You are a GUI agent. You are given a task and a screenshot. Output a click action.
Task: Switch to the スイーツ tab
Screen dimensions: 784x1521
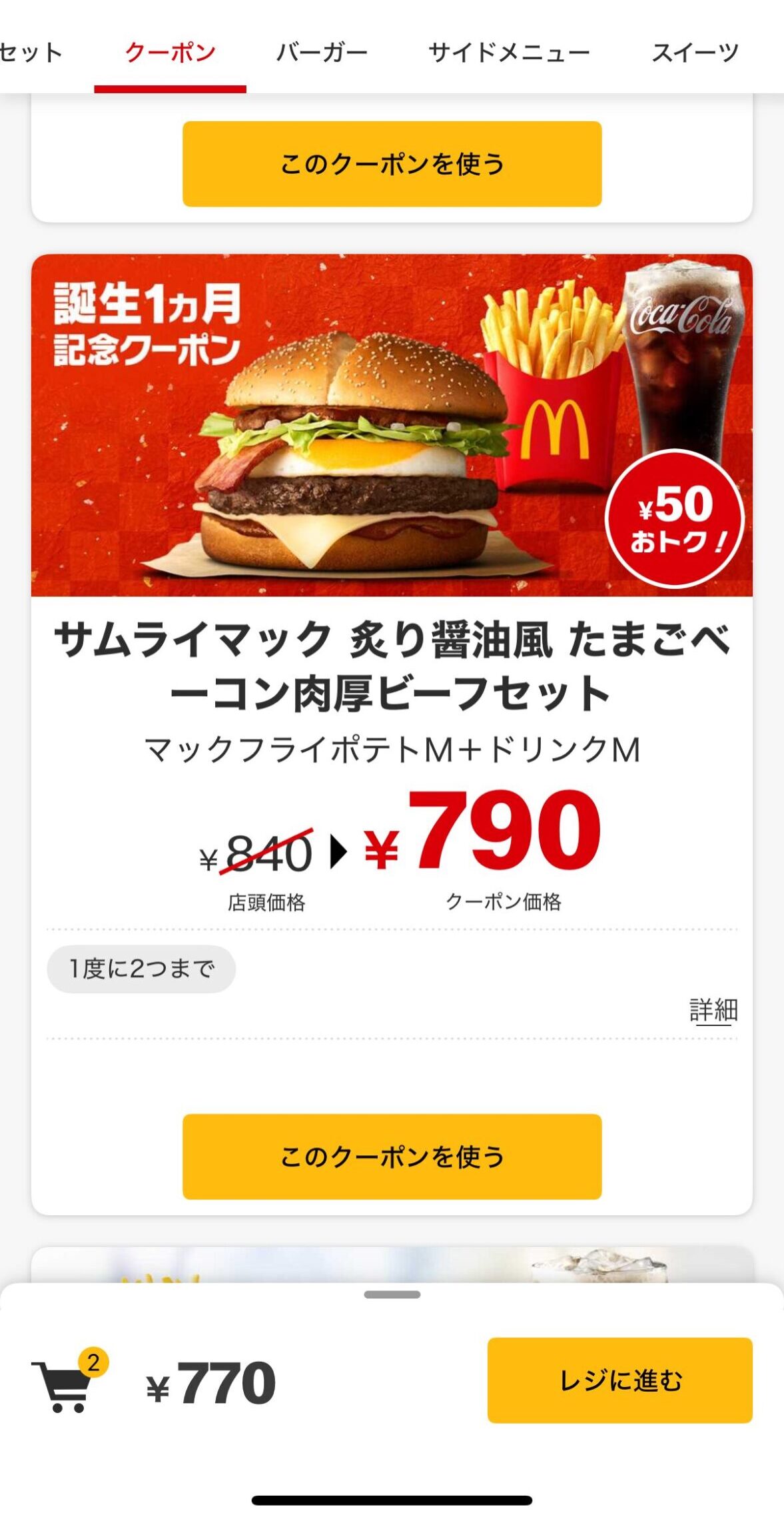[695, 53]
